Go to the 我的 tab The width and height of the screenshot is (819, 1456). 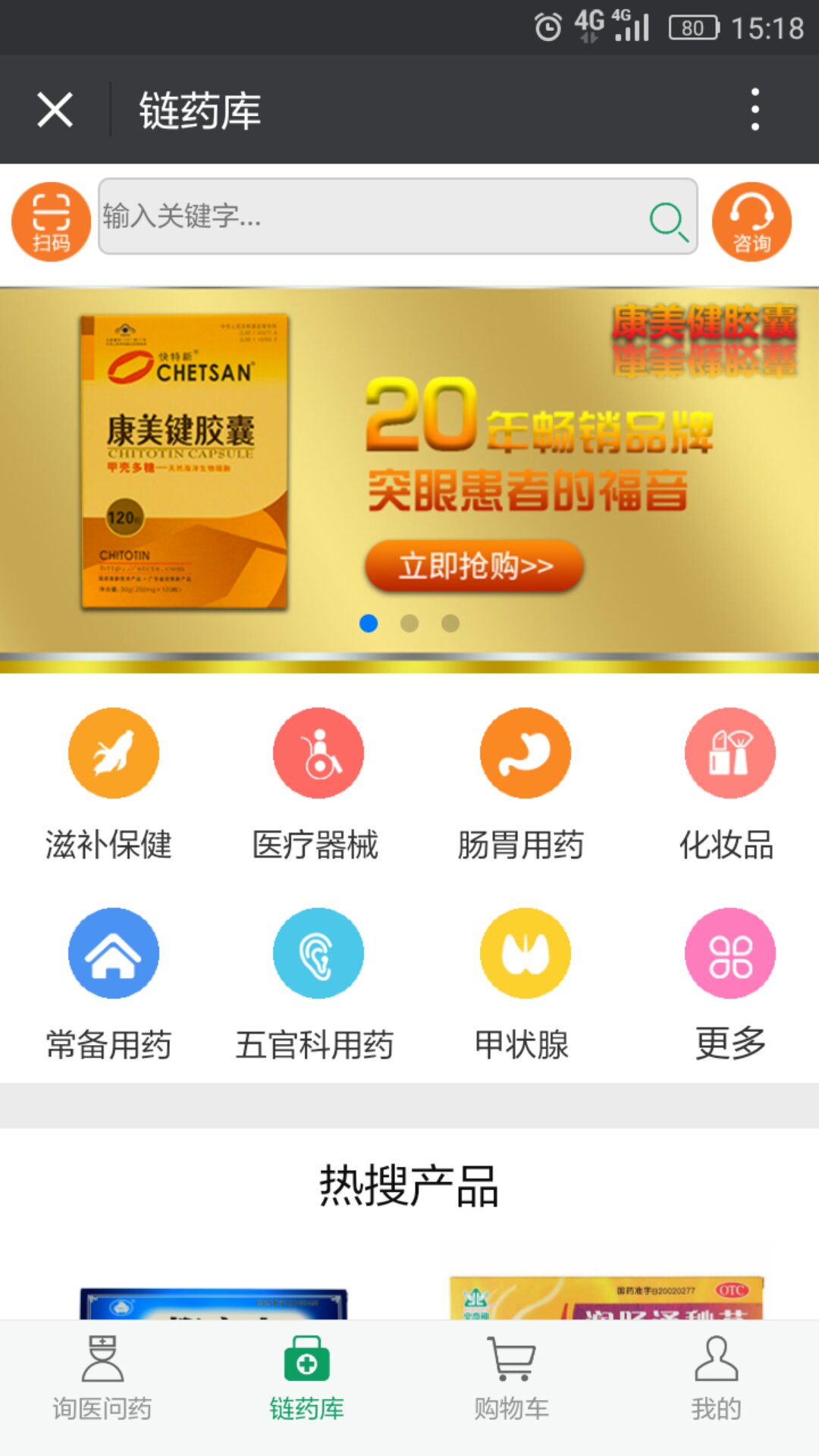716,1380
